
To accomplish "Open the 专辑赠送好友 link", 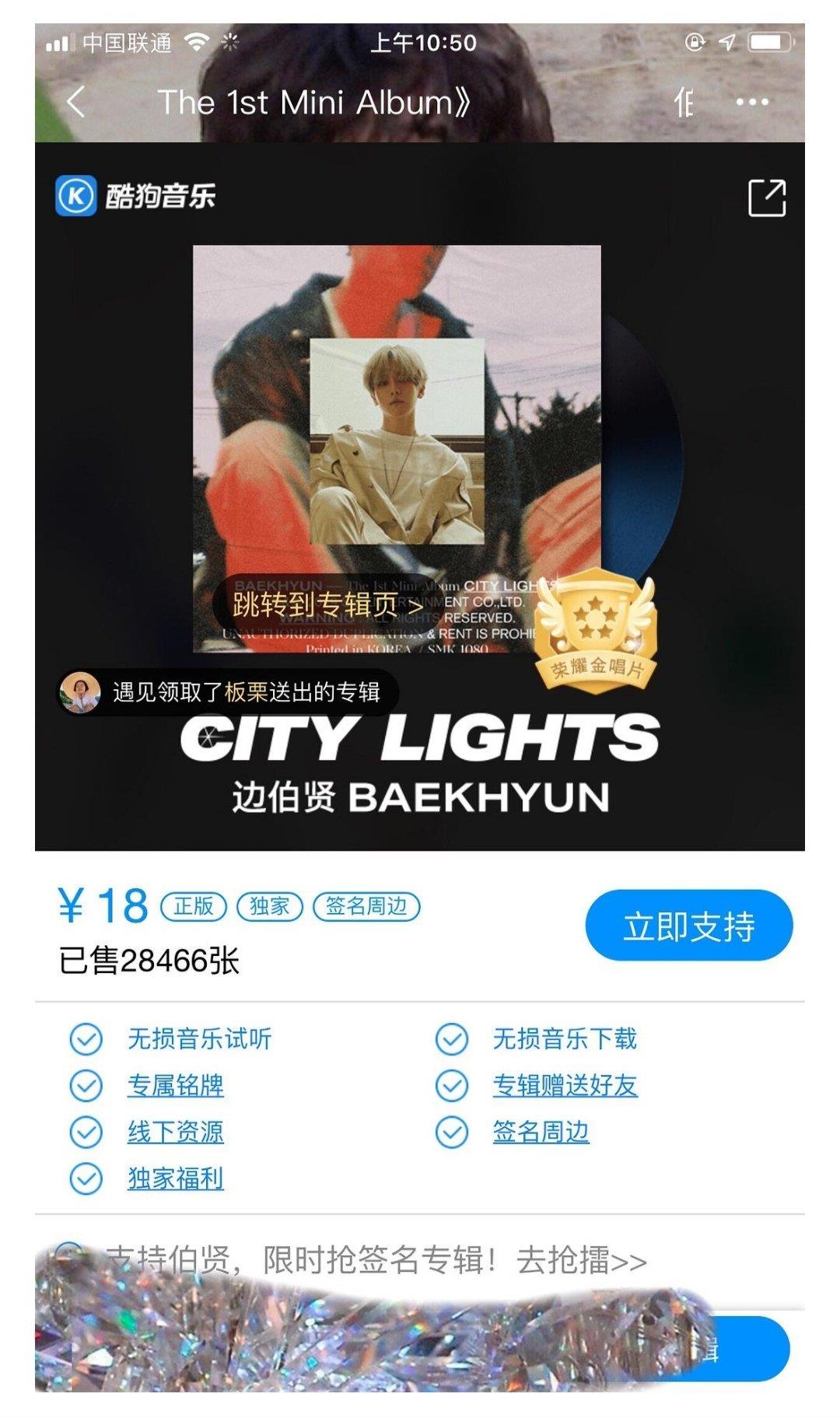I will coord(565,1085).
